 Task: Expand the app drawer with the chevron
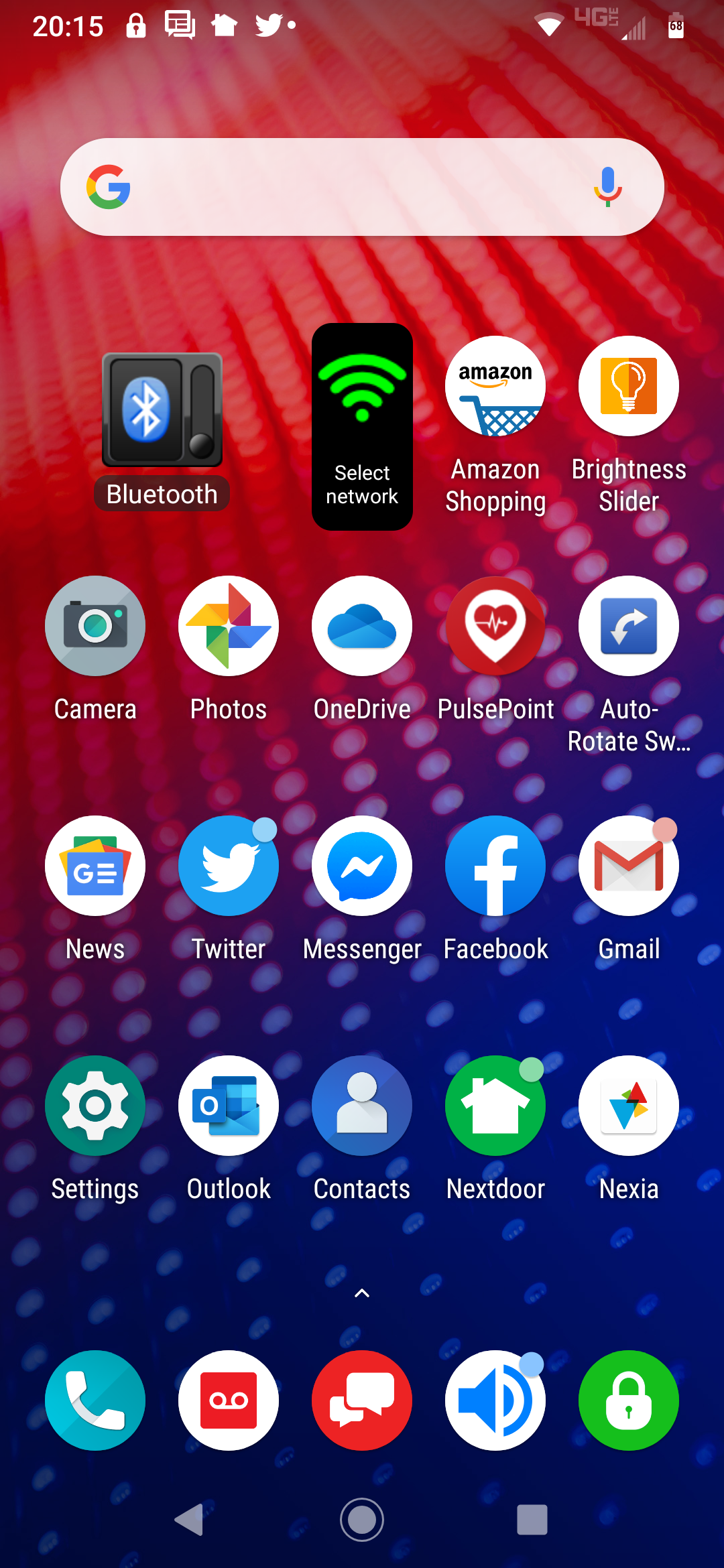(361, 1293)
